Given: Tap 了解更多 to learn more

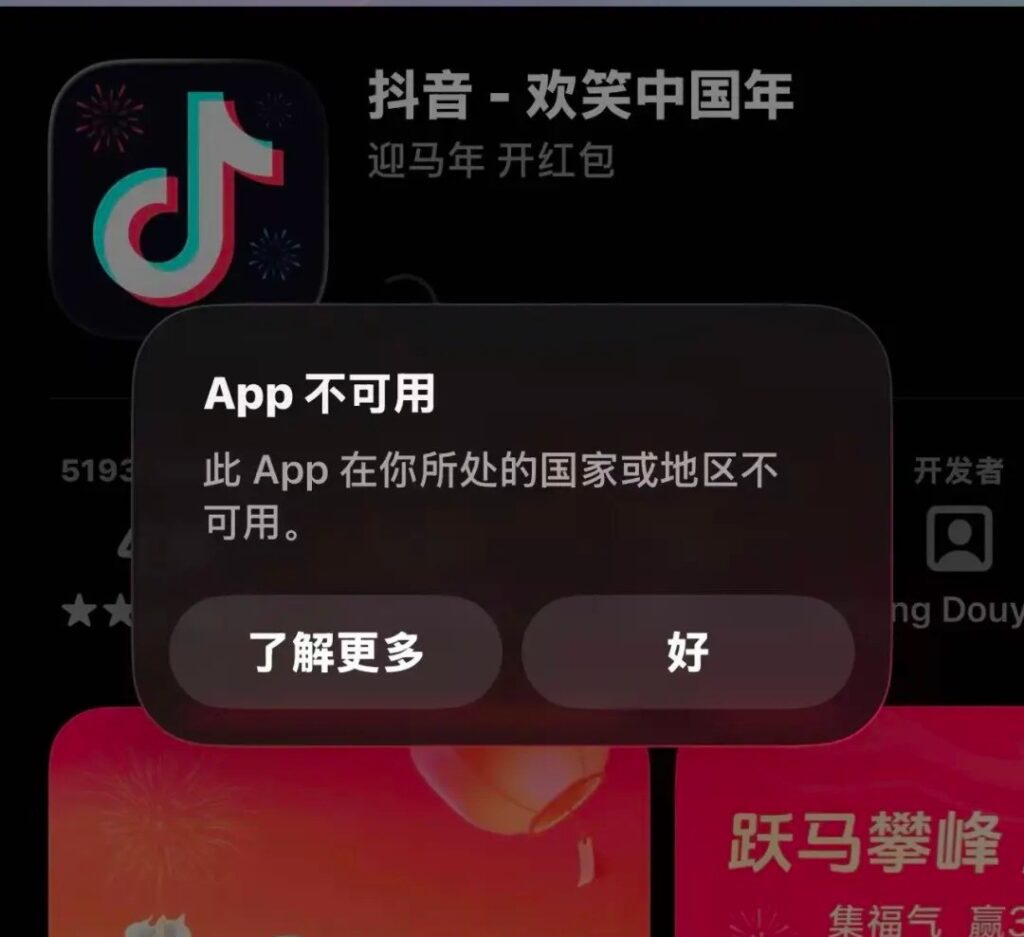Looking at the screenshot, I should (x=335, y=653).
